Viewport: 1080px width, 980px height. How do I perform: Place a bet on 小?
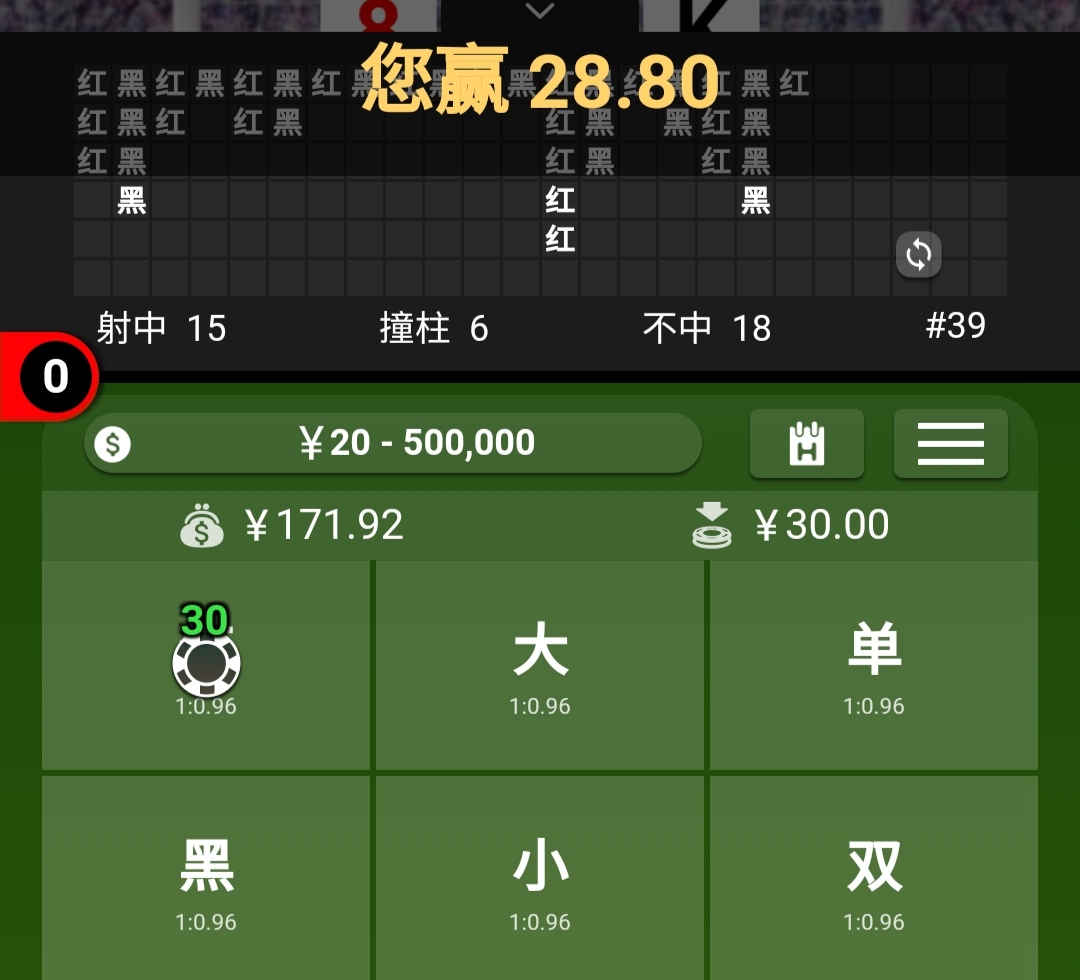pyautogui.click(x=540, y=880)
